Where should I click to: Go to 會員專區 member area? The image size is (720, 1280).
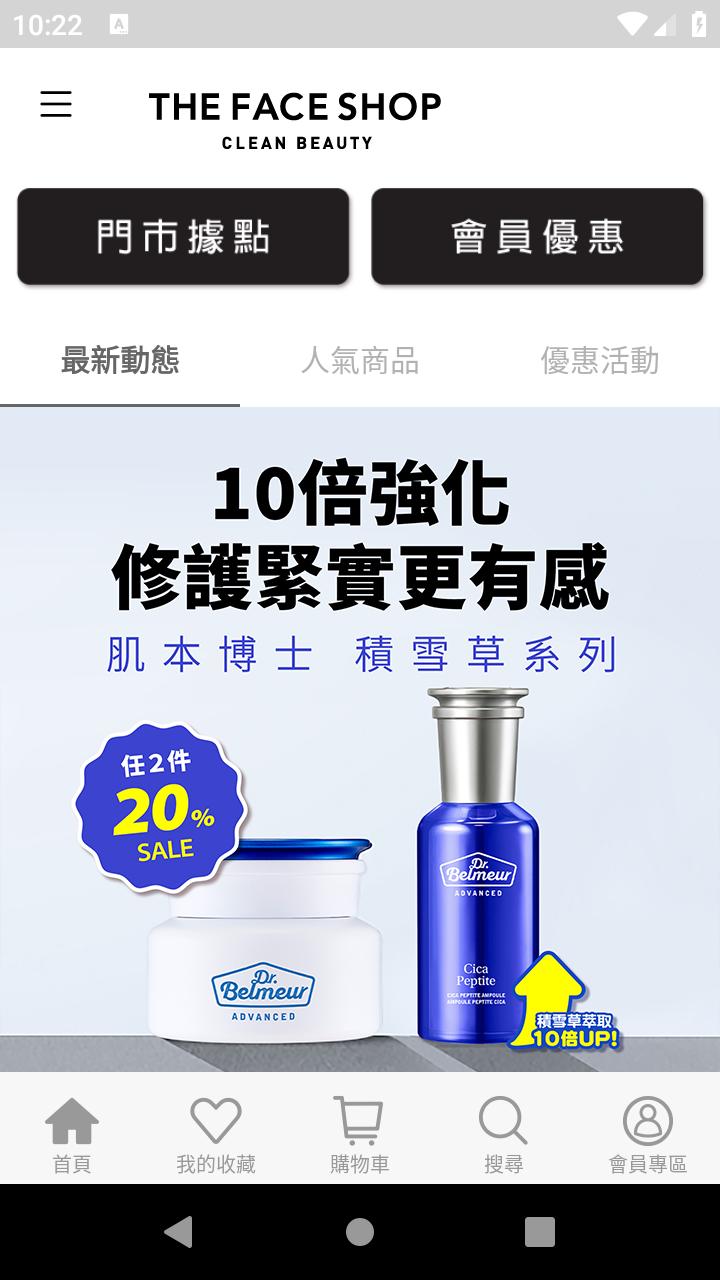coord(648,1134)
